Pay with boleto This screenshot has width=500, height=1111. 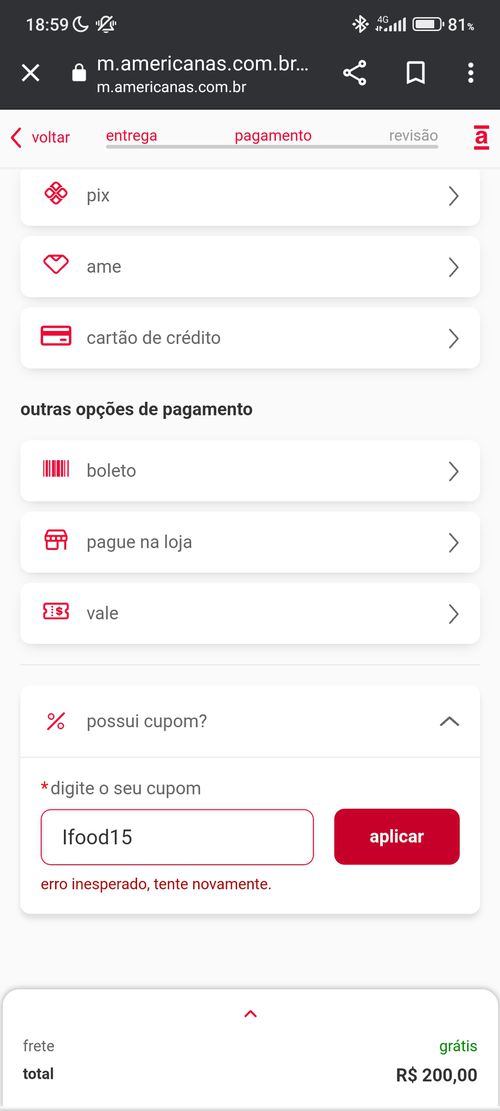tap(250, 470)
